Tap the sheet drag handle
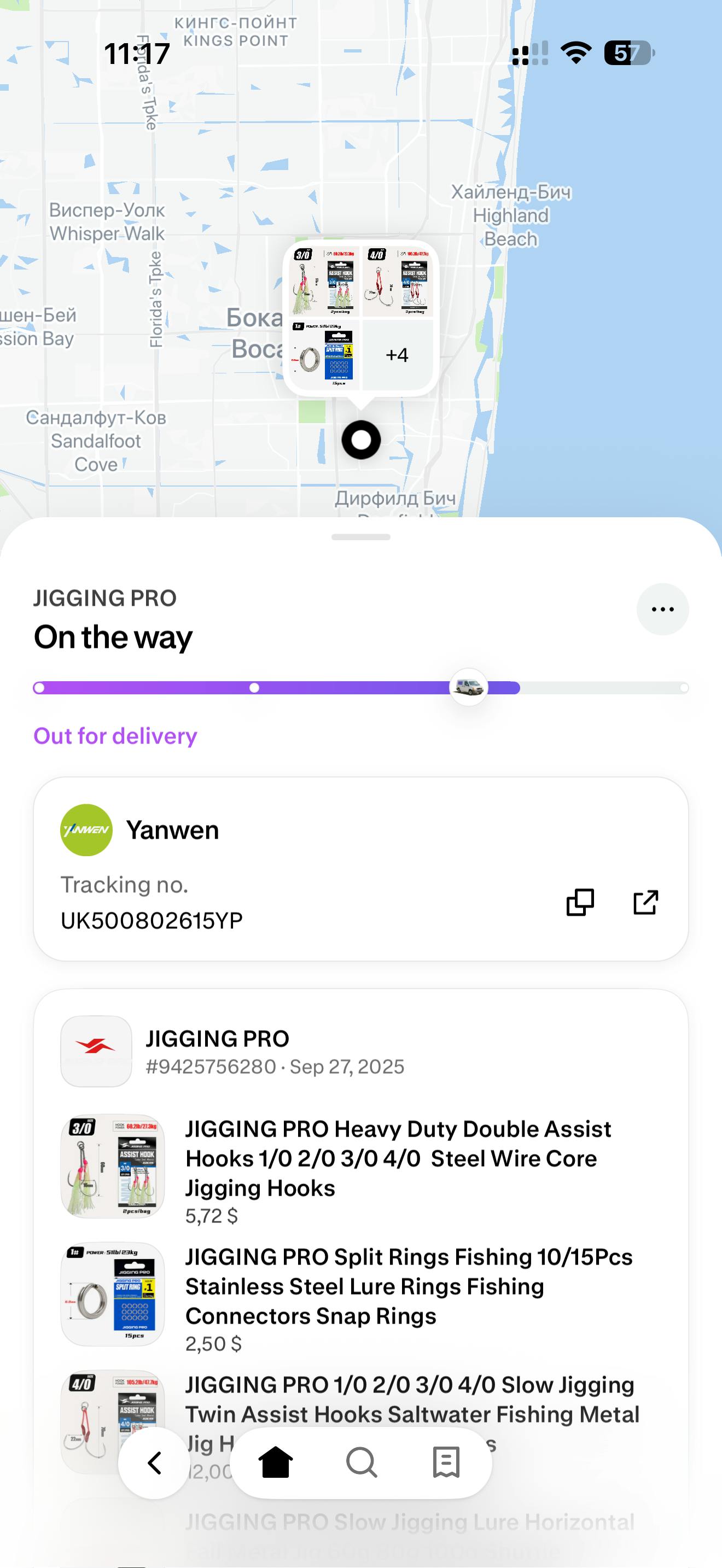Viewport: 722px width, 1568px height. click(x=361, y=537)
